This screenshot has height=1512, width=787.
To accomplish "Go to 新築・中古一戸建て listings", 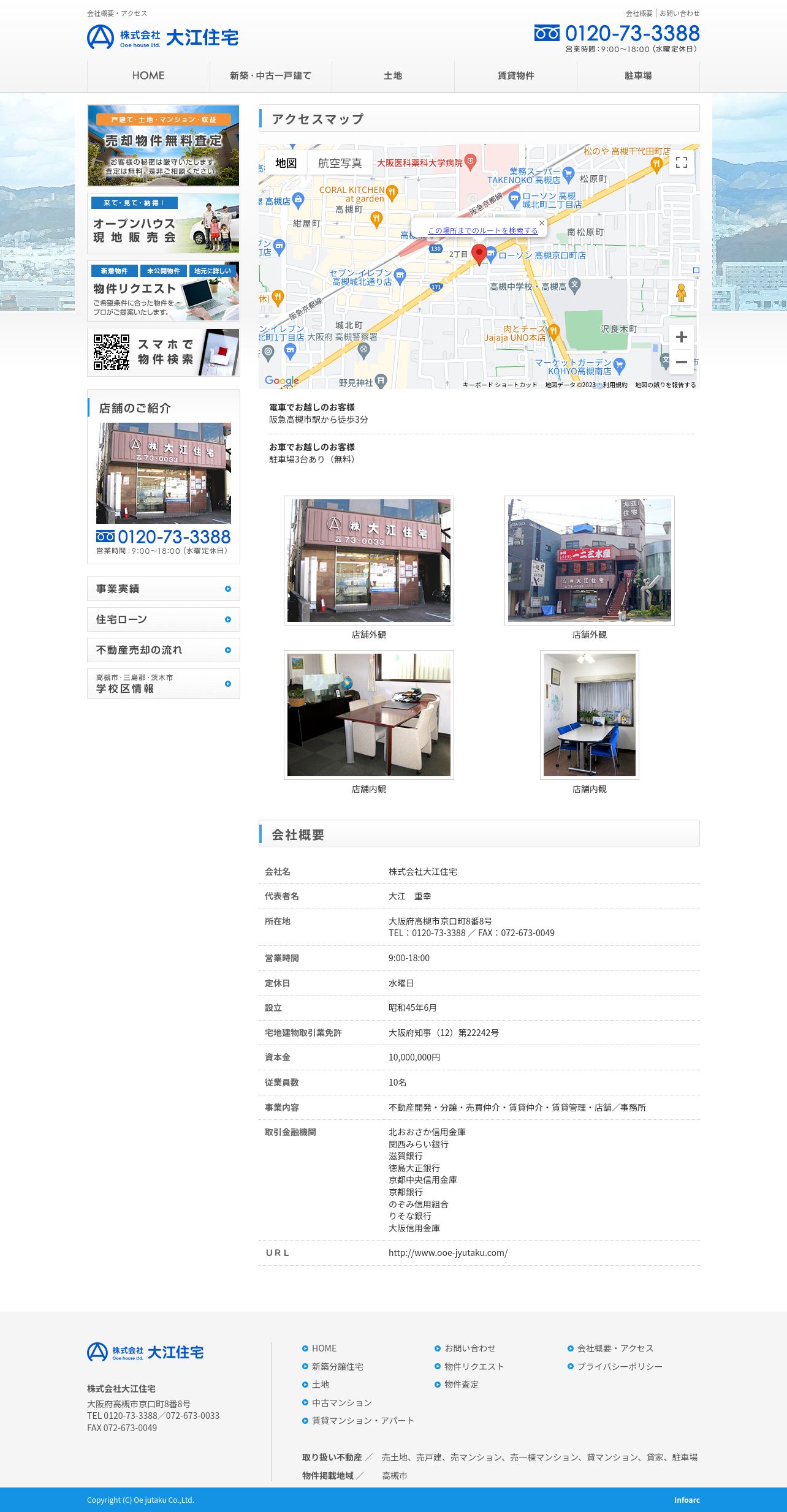I will click(x=270, y=76).
